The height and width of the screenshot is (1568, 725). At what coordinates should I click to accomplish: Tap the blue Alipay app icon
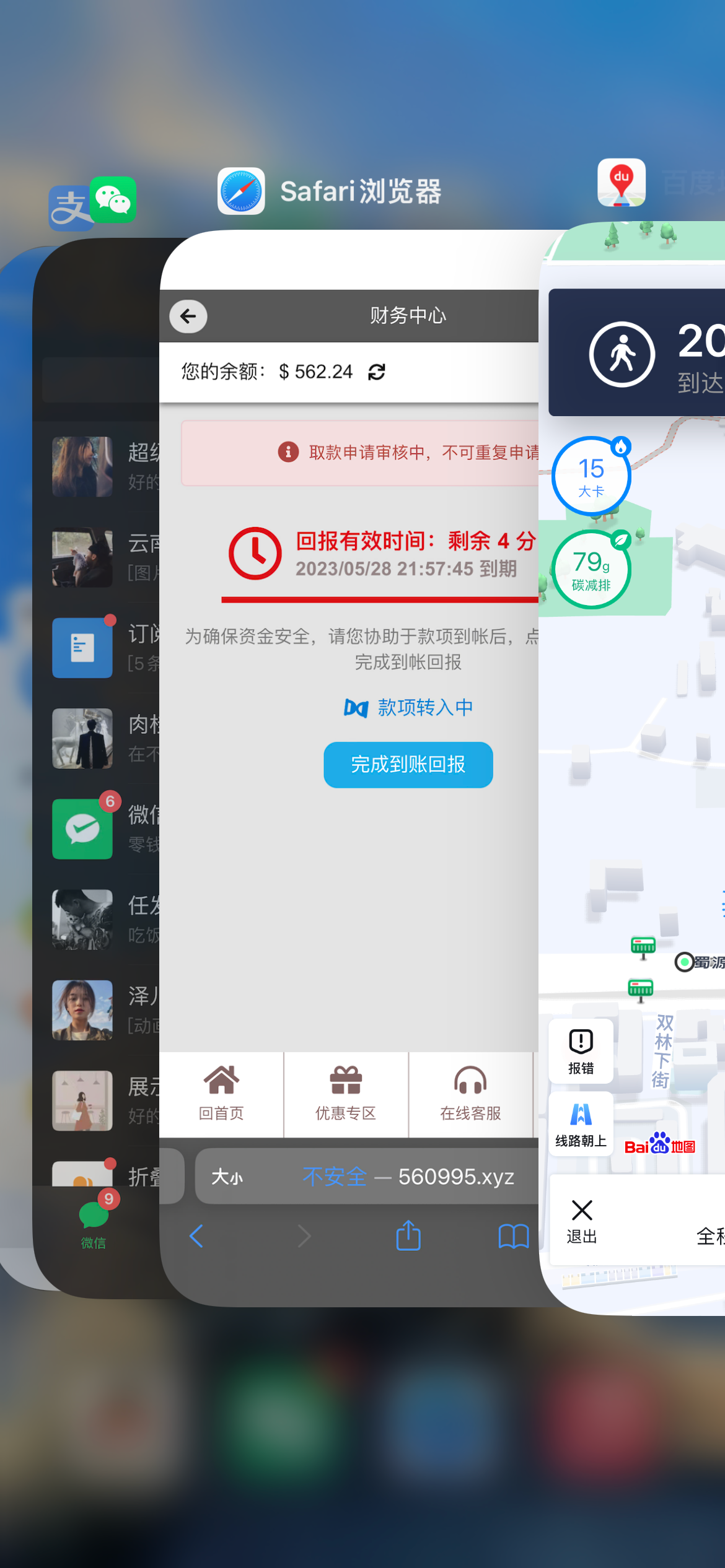click(67, 209)
